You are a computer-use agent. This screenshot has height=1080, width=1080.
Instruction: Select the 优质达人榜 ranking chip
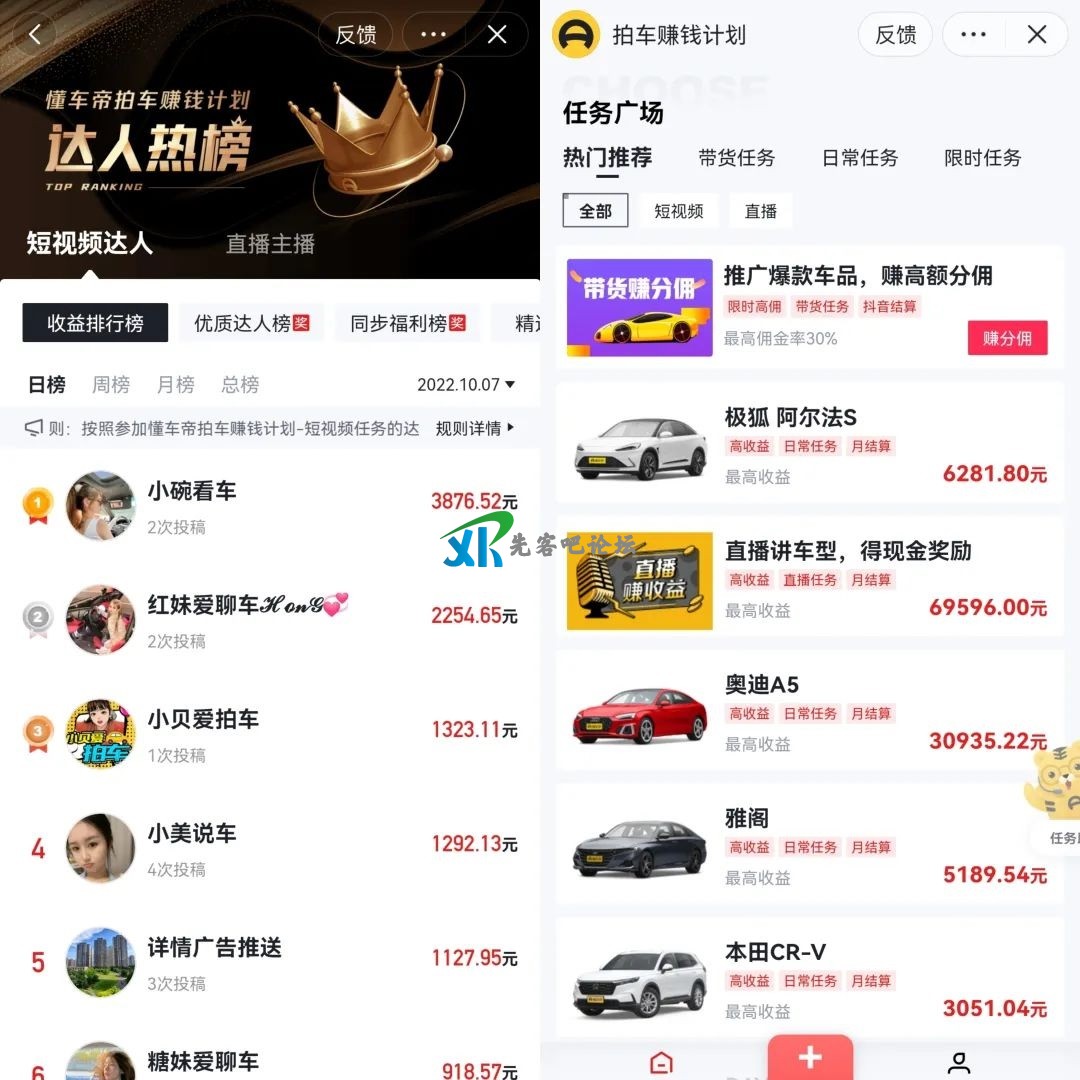point(251,323)
